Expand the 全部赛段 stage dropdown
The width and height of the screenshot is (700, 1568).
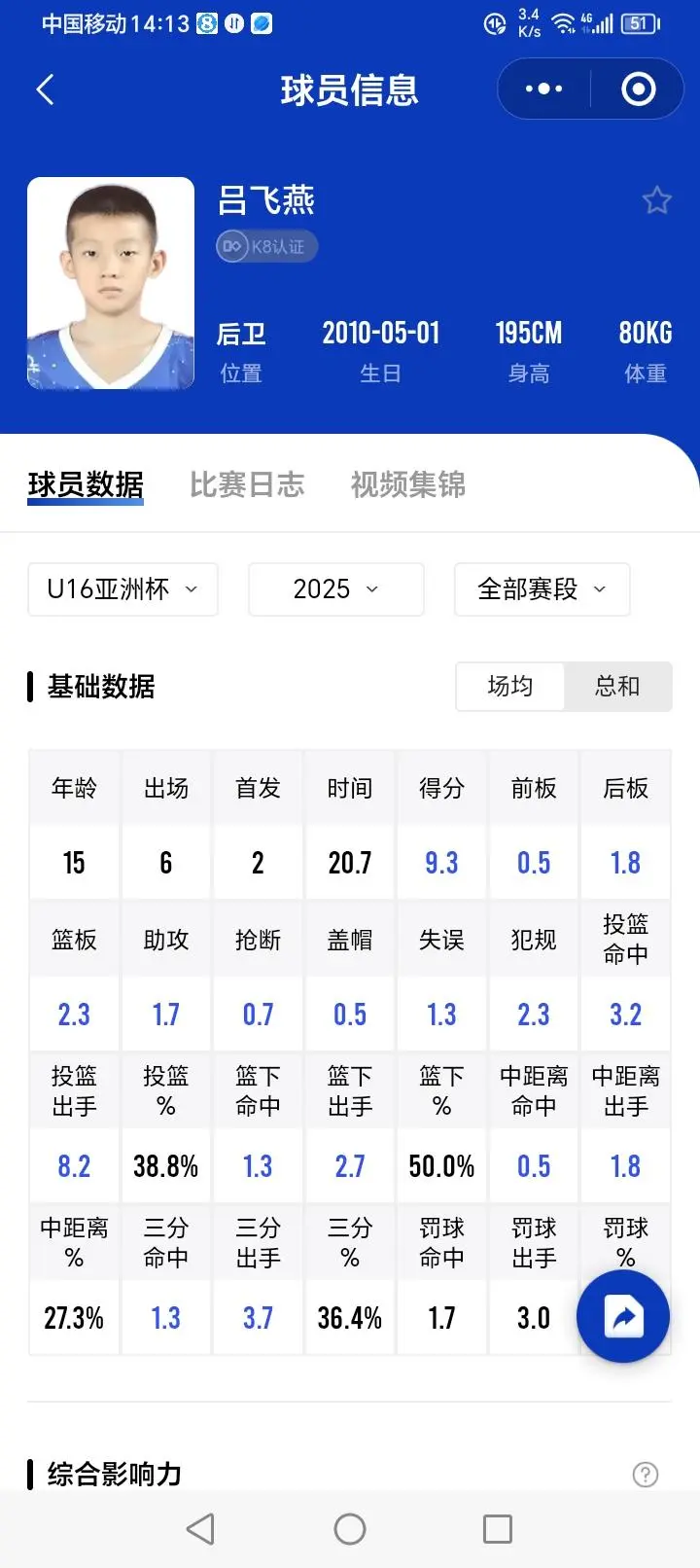point(542,589)
